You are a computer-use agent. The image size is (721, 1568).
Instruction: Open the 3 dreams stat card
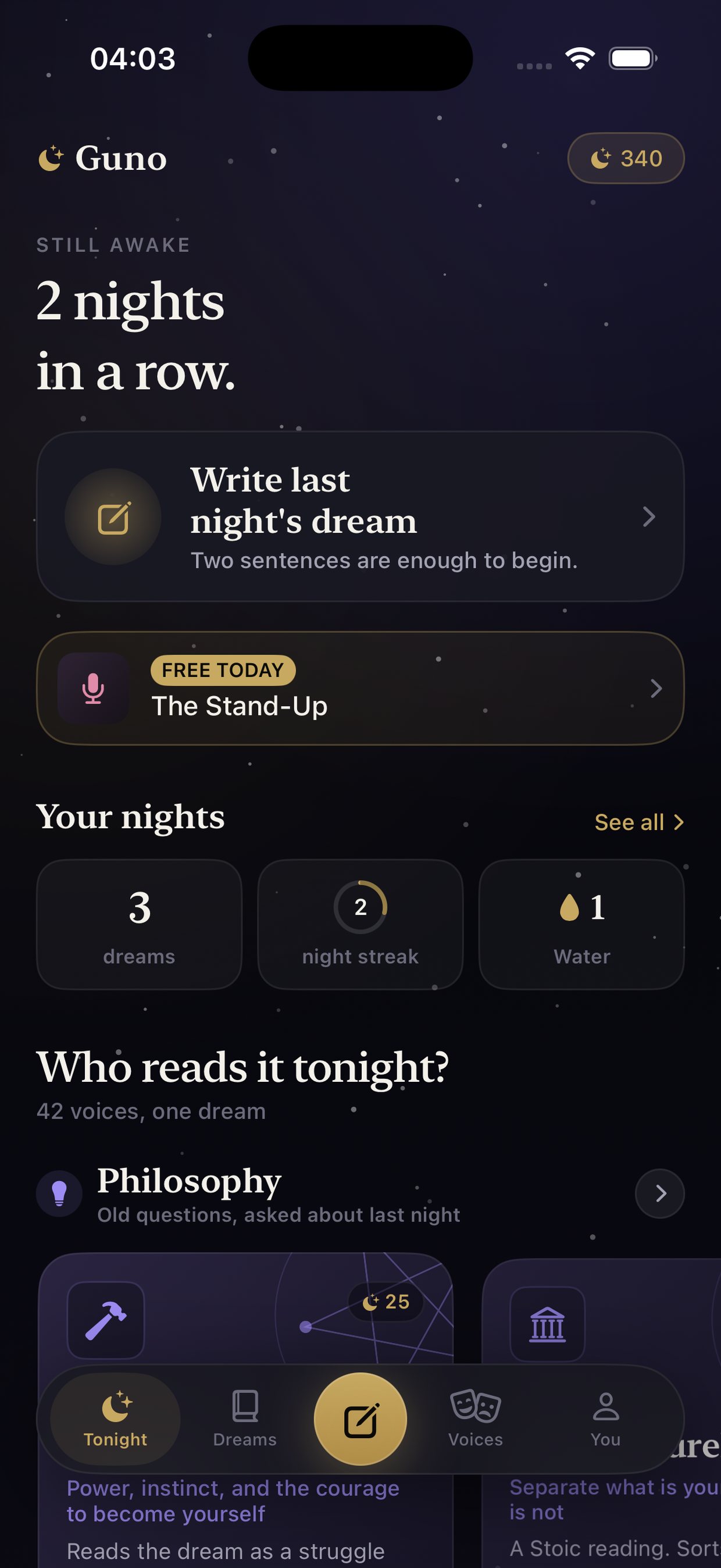point(140,925)
